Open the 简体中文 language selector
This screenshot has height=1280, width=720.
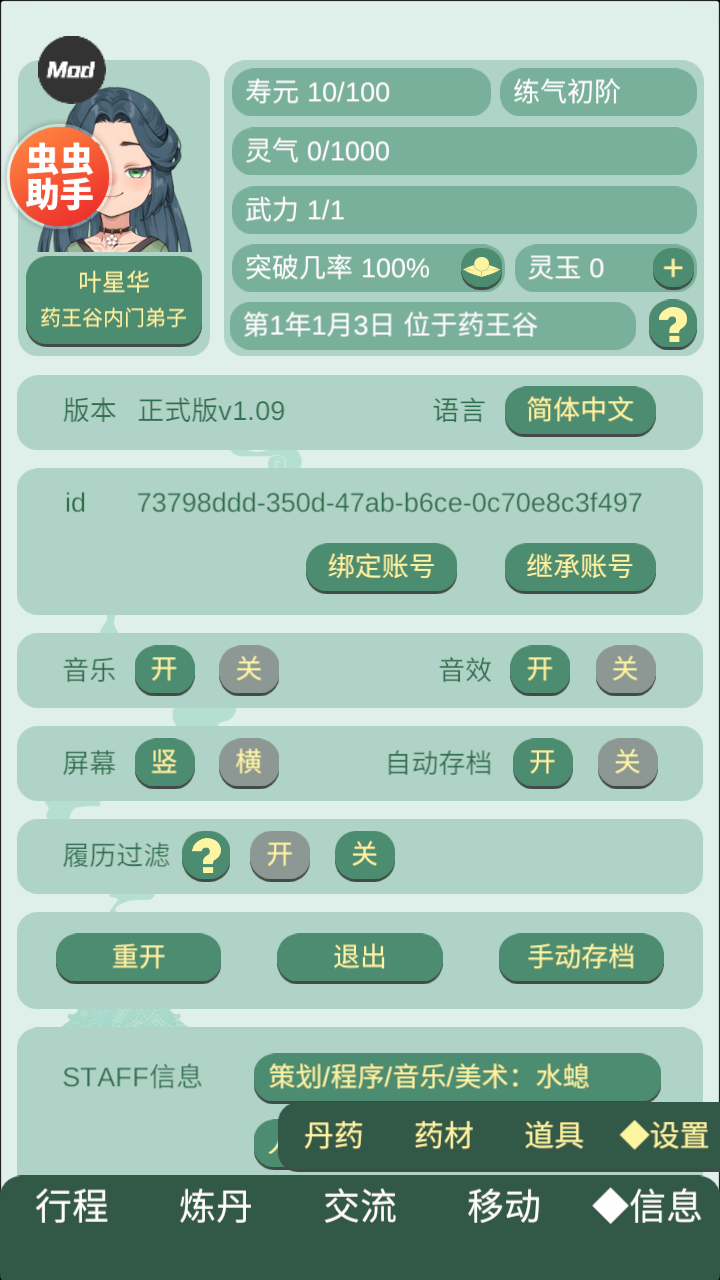[x=580, y=411]
